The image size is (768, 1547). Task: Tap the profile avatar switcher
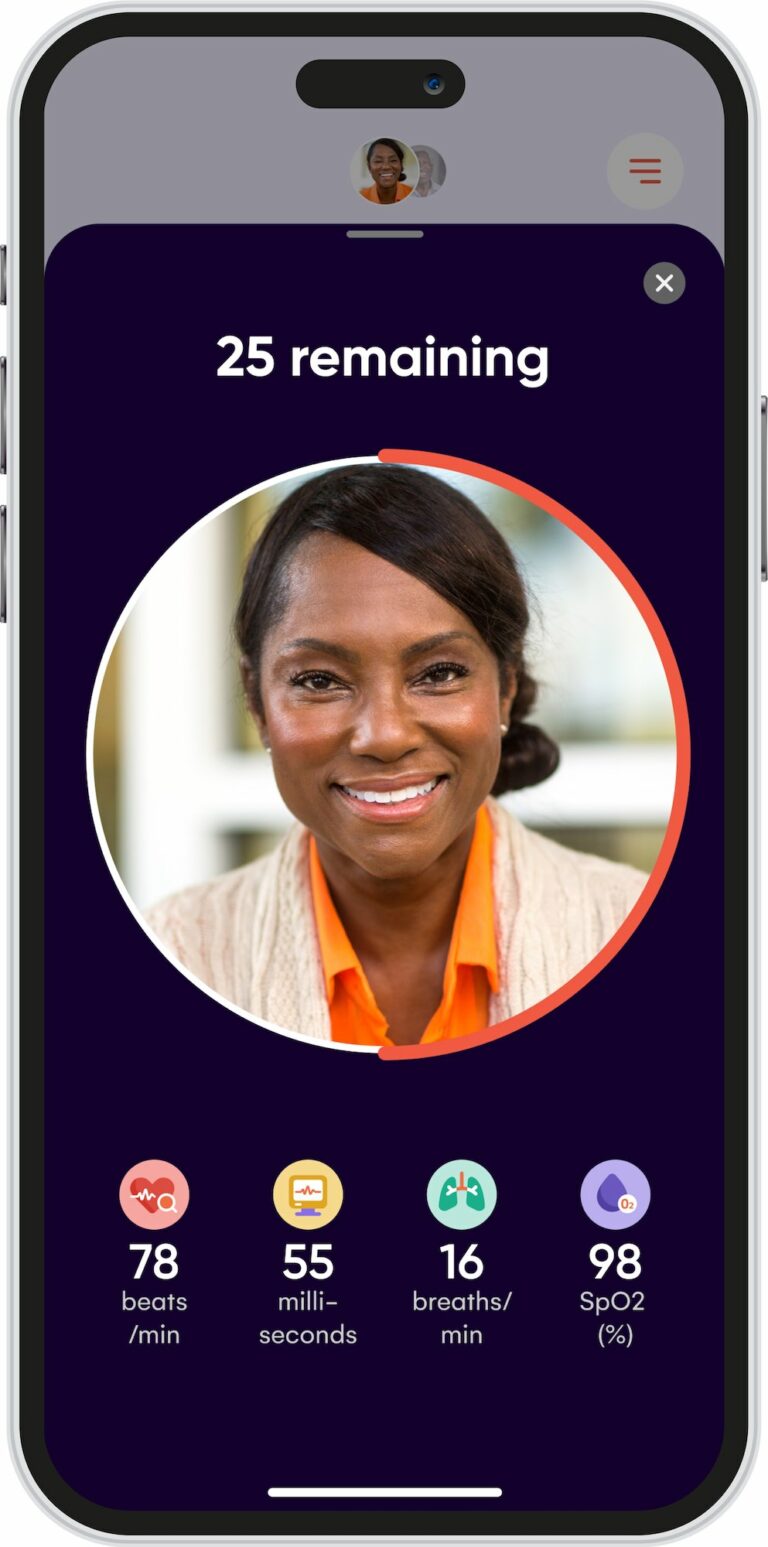coord(398,171)
